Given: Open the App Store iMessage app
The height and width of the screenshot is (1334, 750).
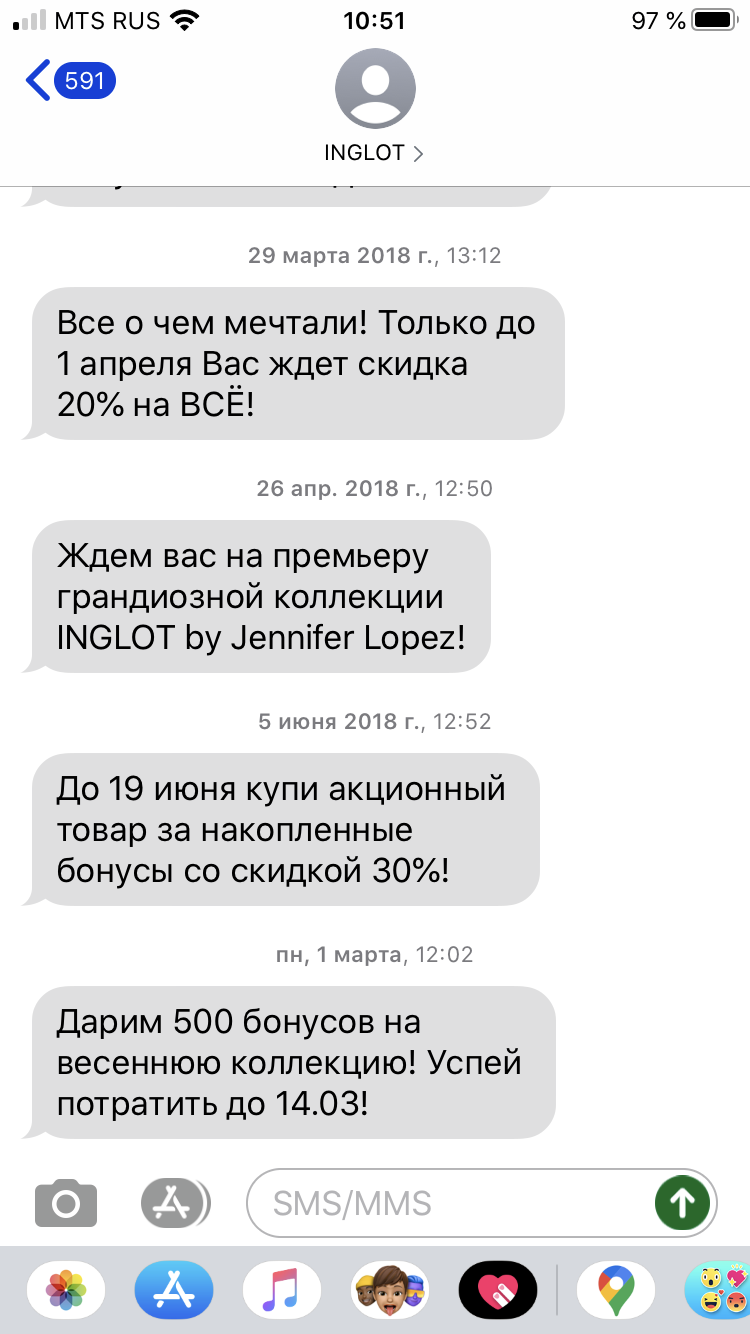Looking at the screenshot, I should 175,1290.
